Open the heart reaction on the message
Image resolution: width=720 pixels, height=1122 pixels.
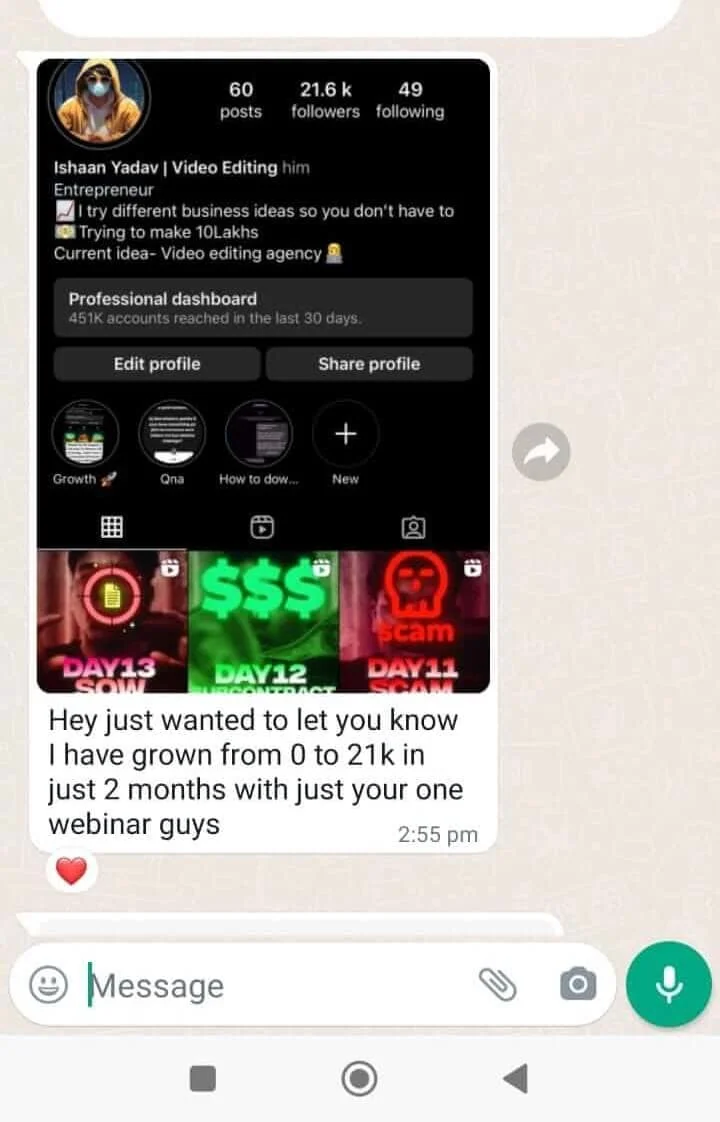coord(71,872)
